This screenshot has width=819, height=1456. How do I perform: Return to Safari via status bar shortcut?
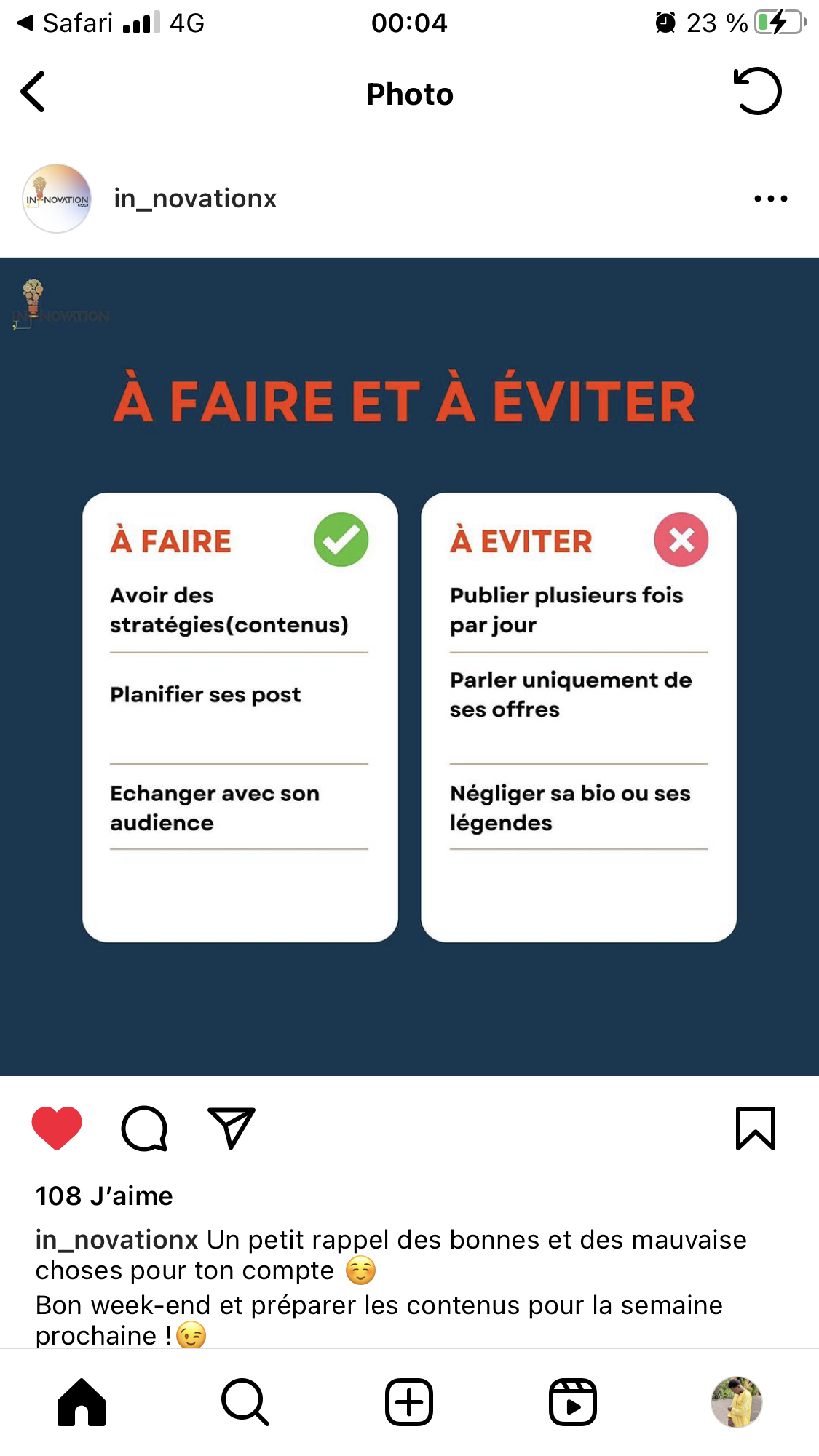coord(65,23)
